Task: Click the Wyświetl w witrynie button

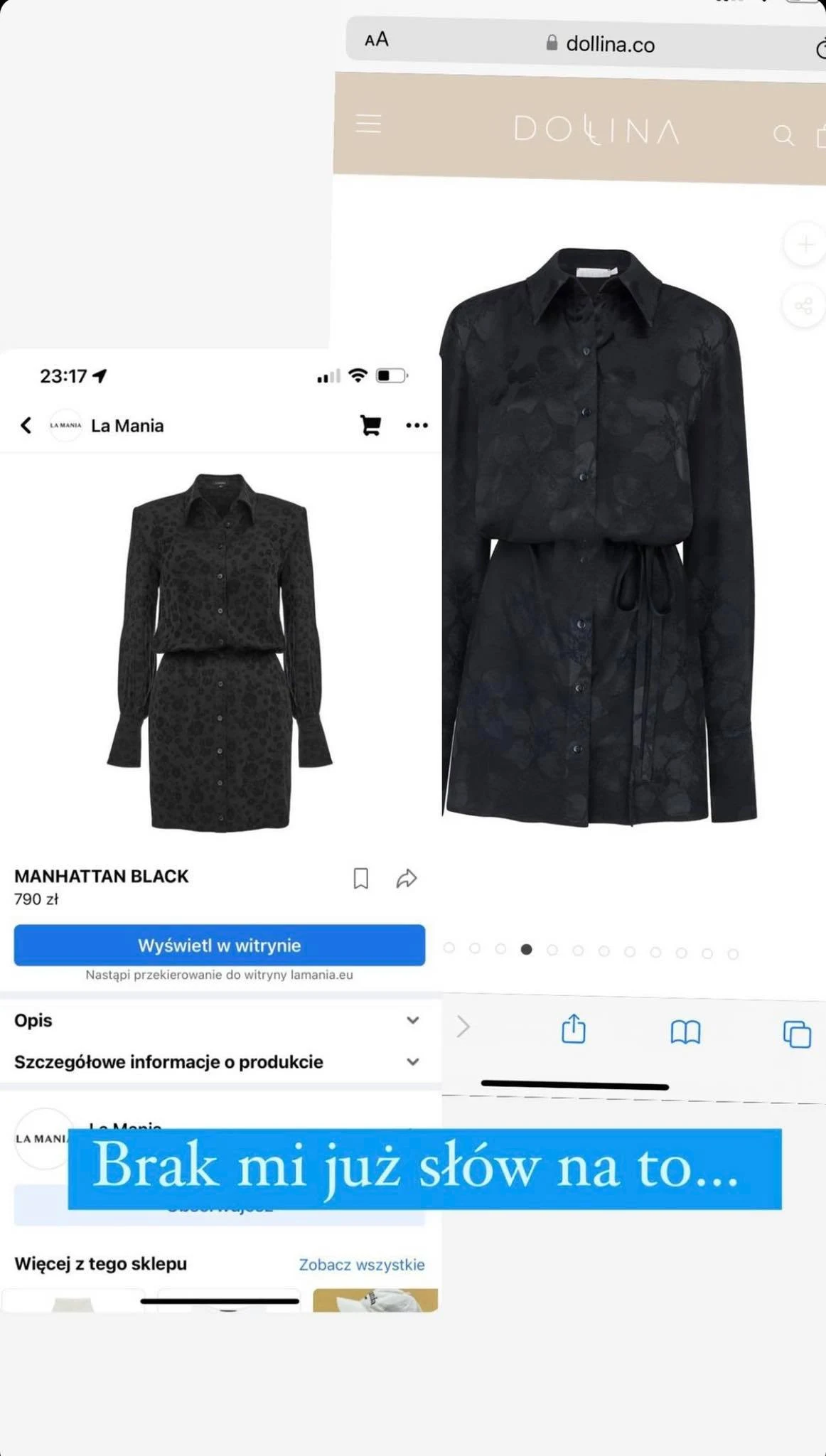Action: click(218, 945)
